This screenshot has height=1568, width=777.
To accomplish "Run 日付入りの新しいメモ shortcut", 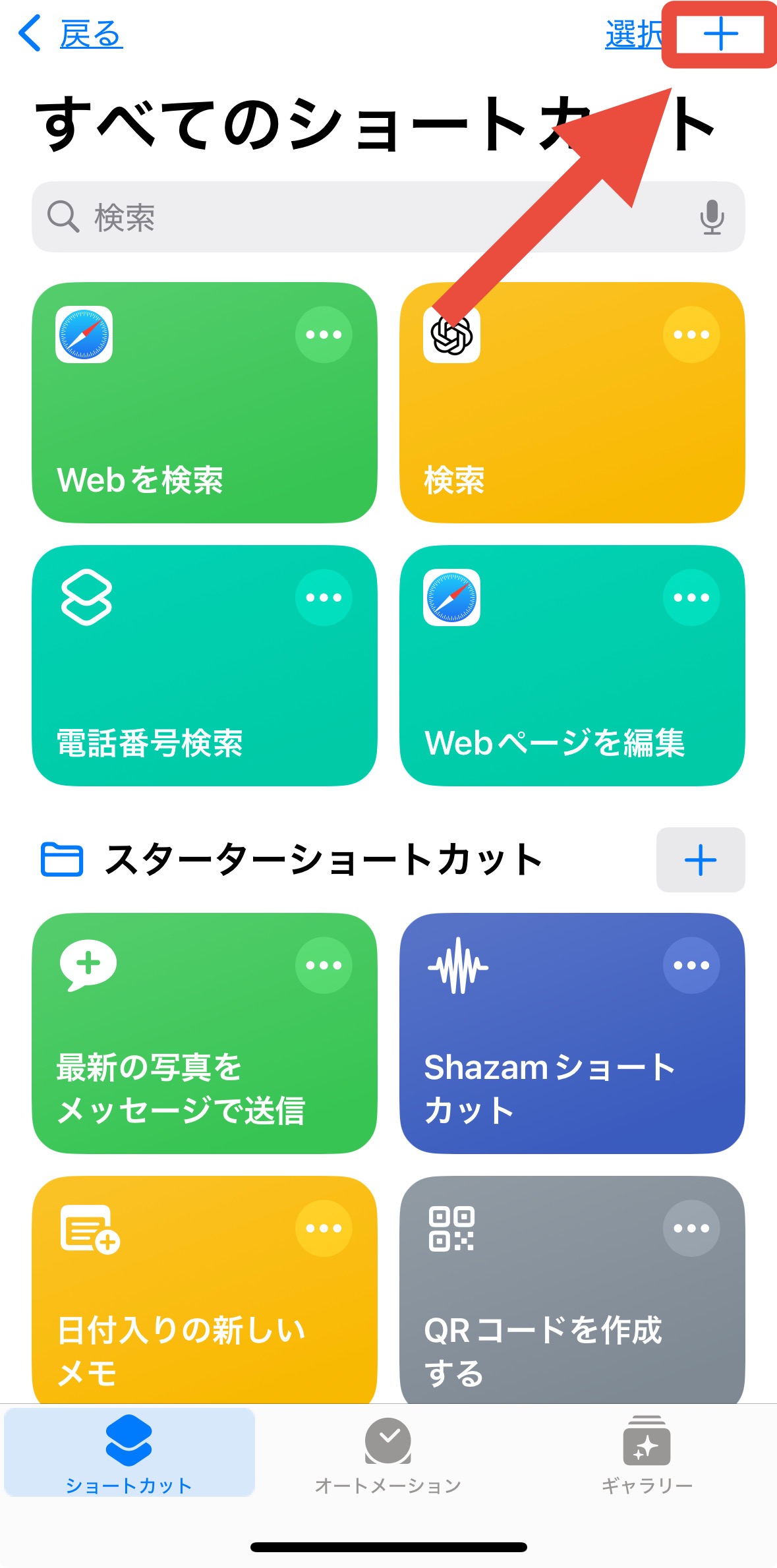I will click(204, 1290).
